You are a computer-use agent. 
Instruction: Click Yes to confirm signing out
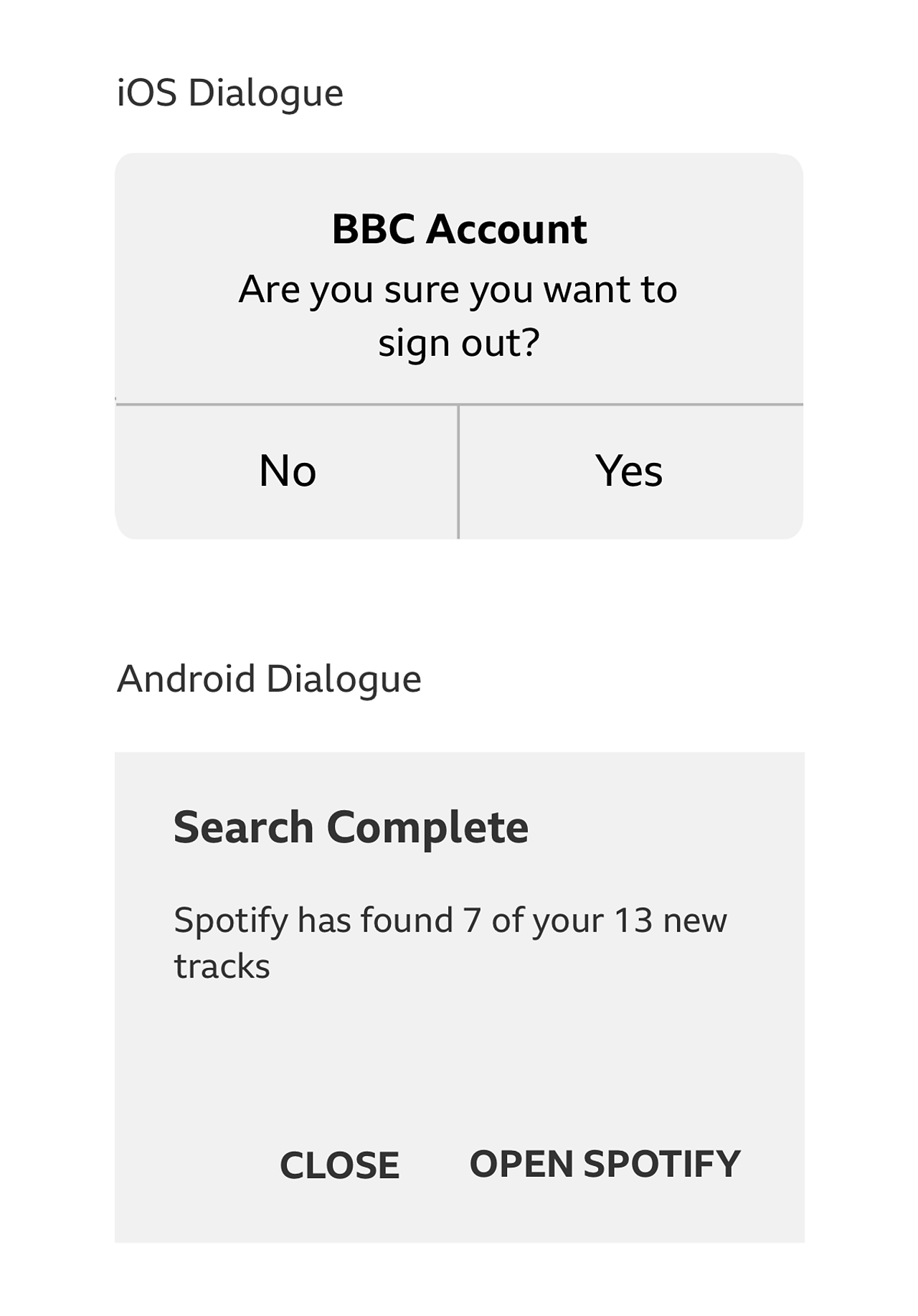[630, 470]
